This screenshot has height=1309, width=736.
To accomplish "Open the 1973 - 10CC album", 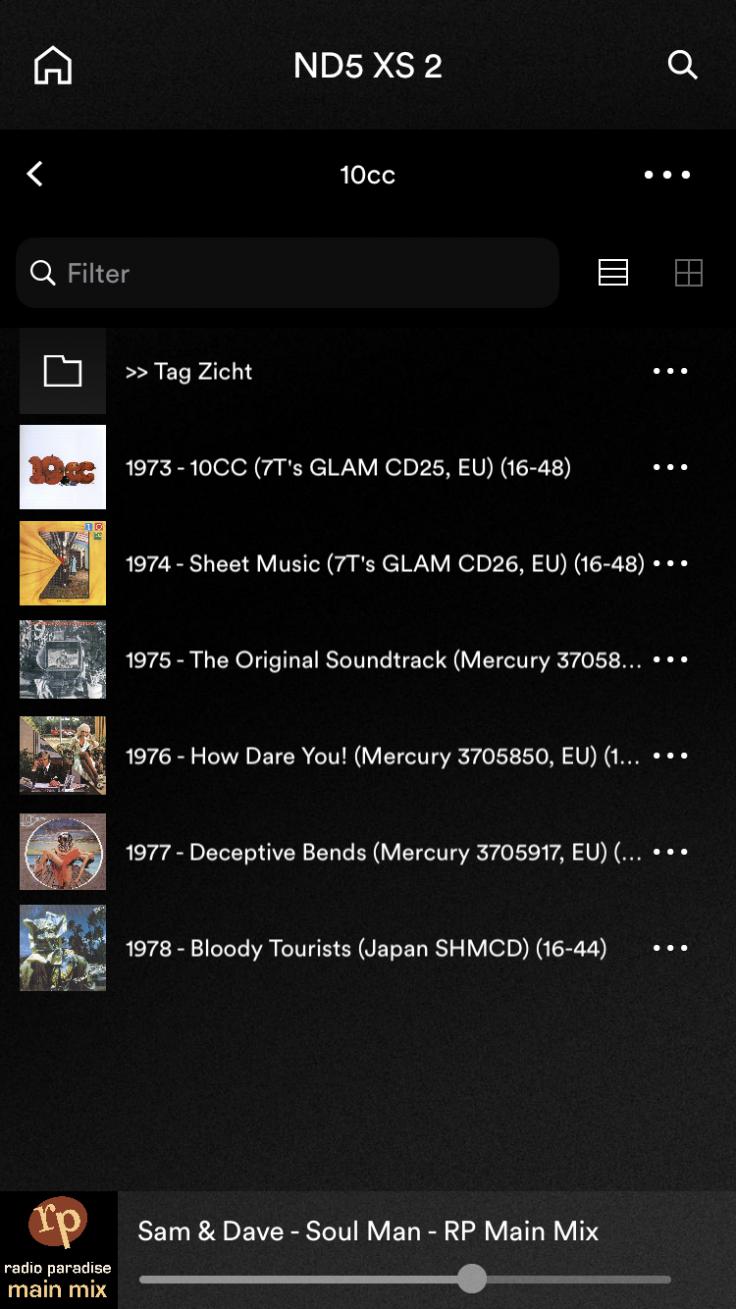I will click(x=347, y=467).
